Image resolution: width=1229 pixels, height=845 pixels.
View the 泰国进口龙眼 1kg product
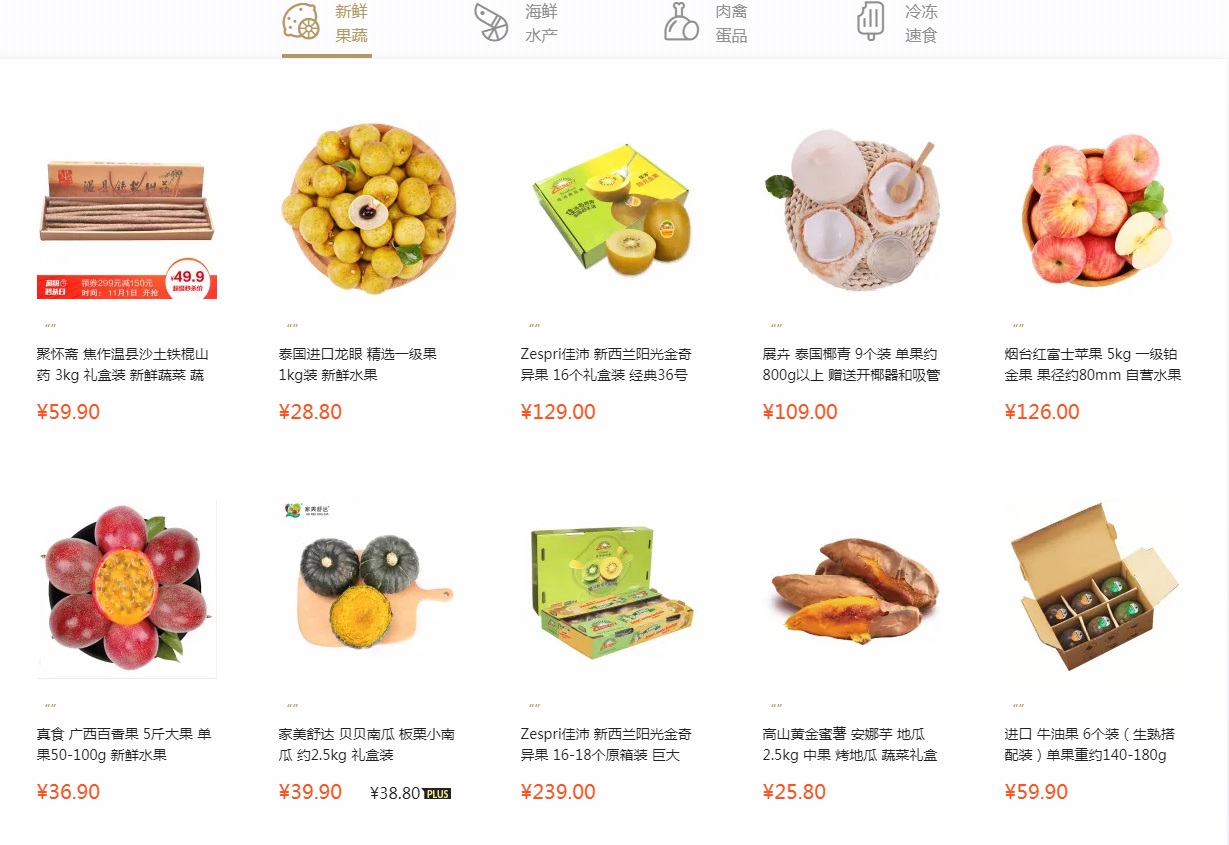click(369, 208)
